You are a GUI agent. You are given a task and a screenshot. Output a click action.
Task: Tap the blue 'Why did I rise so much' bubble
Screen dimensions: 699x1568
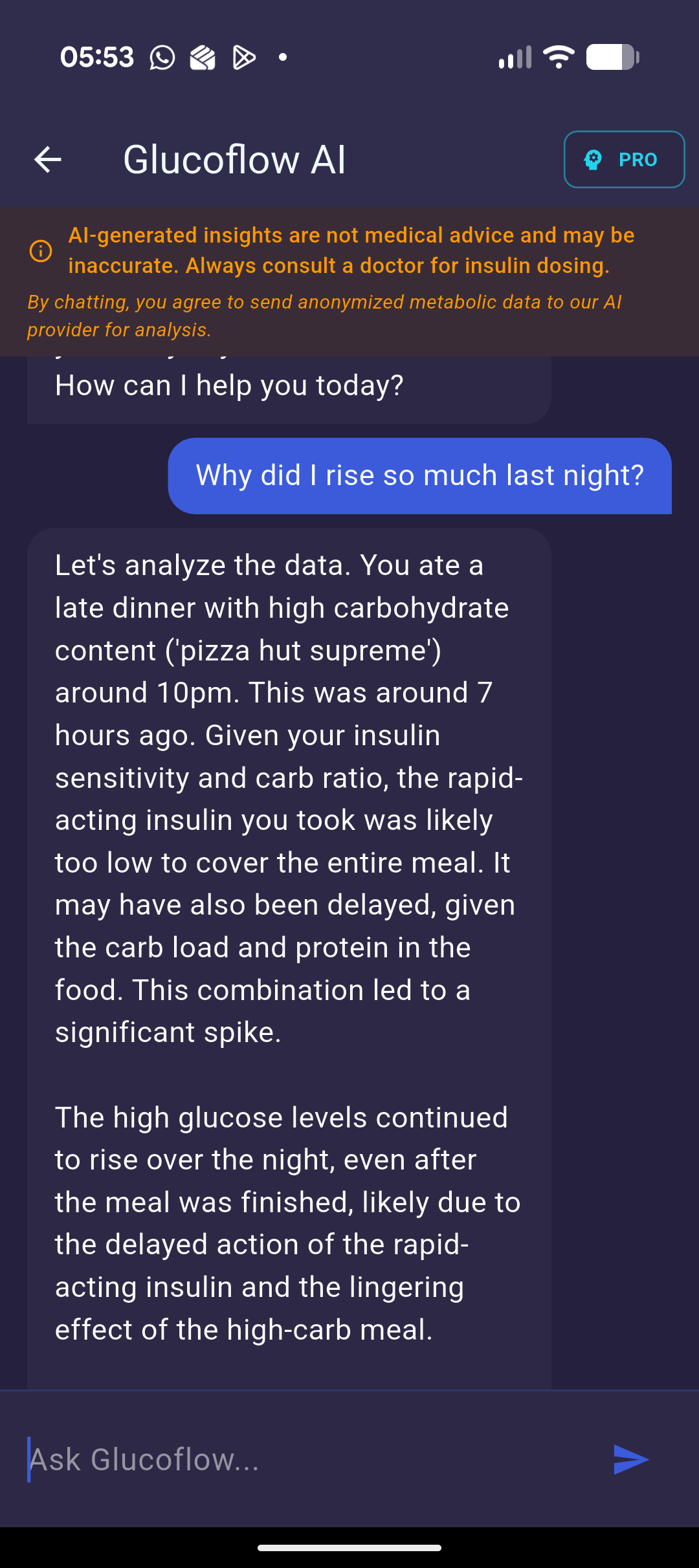(x=421, y=475)
